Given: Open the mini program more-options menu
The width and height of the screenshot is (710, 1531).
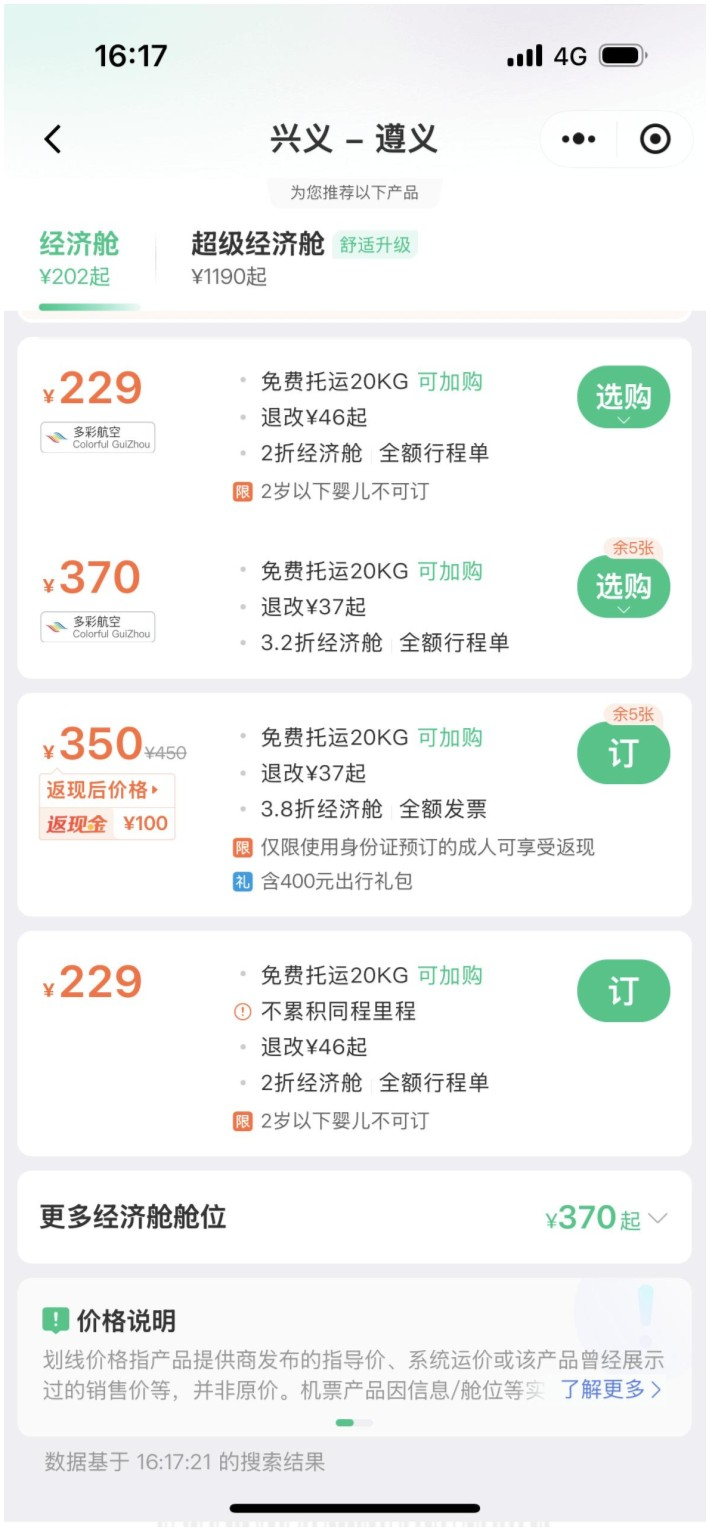Looking at the screenshot, I should [x=578, y=139].
